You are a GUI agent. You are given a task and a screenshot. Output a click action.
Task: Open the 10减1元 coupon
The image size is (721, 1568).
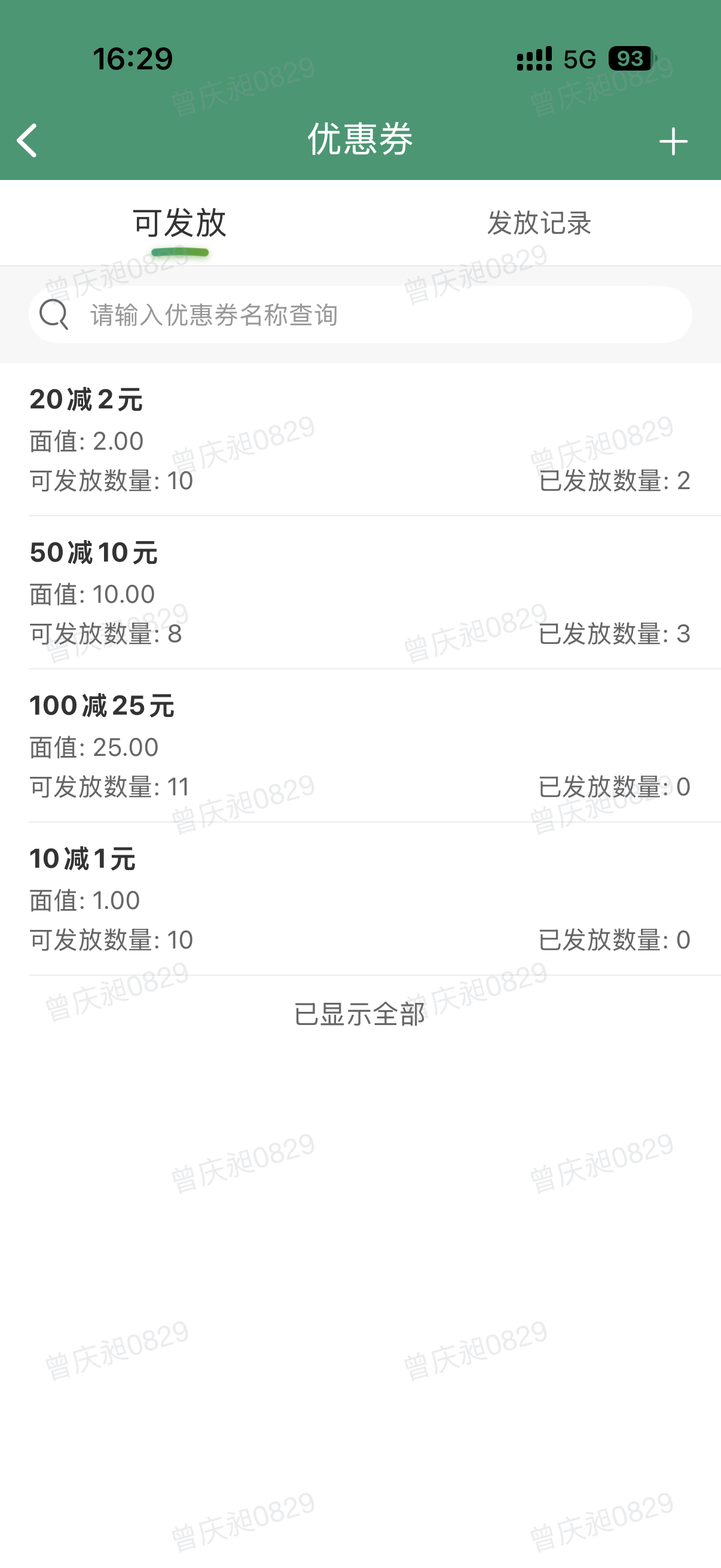(x=360, y=899)
